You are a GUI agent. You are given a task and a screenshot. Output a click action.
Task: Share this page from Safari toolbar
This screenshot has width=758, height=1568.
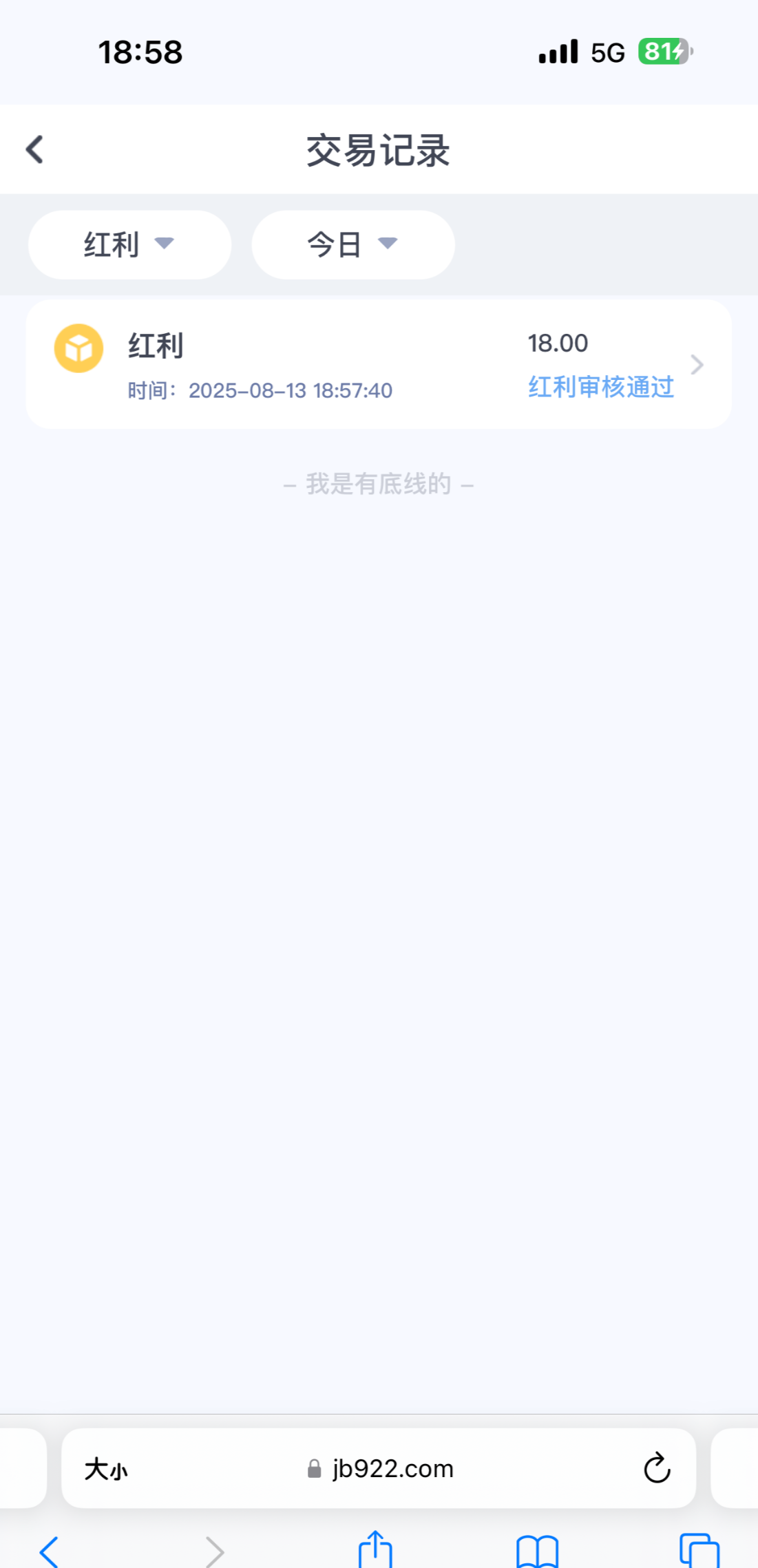375,1550
